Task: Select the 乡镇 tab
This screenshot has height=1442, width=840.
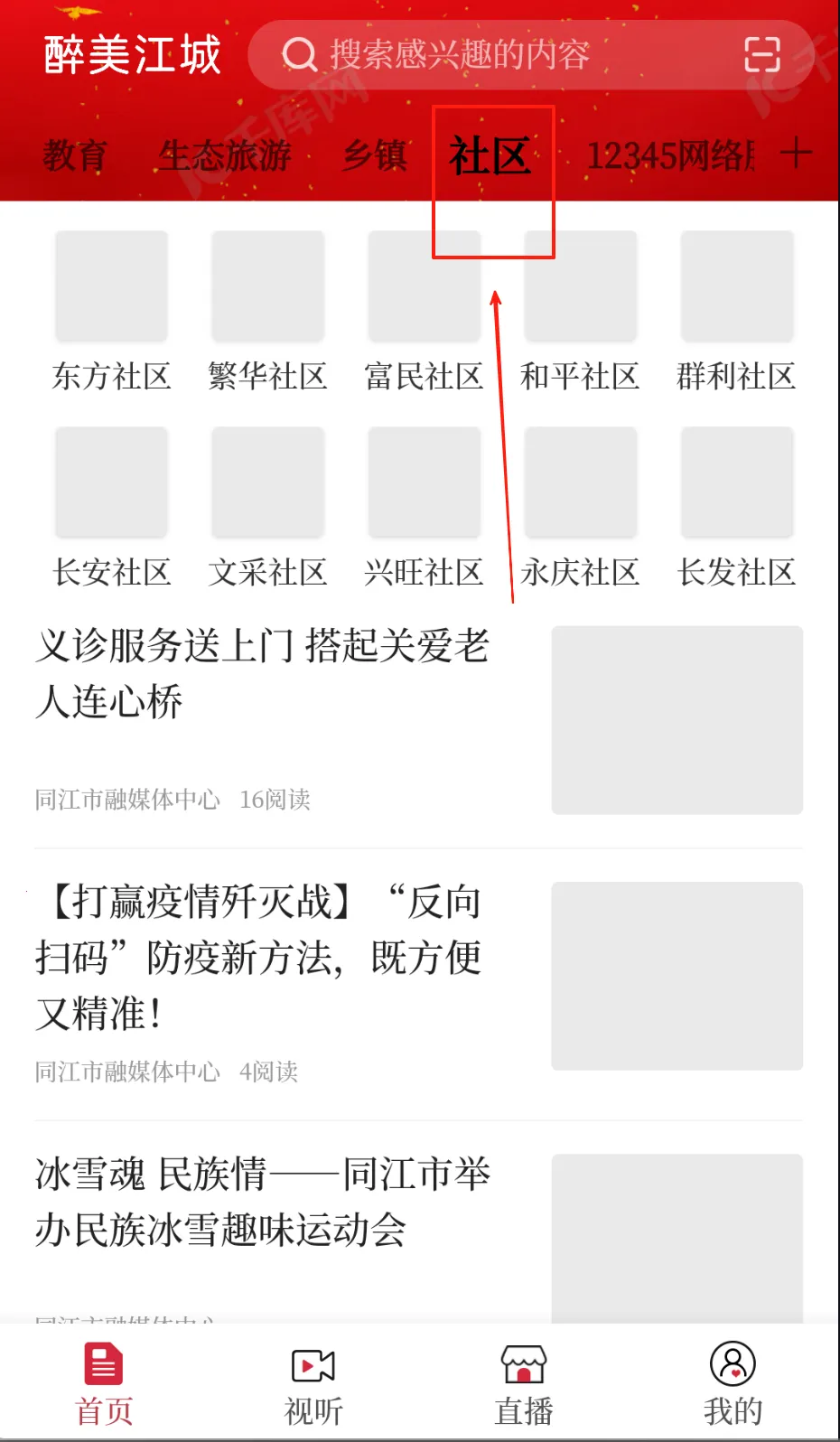Action: click(x=375, y=156)
